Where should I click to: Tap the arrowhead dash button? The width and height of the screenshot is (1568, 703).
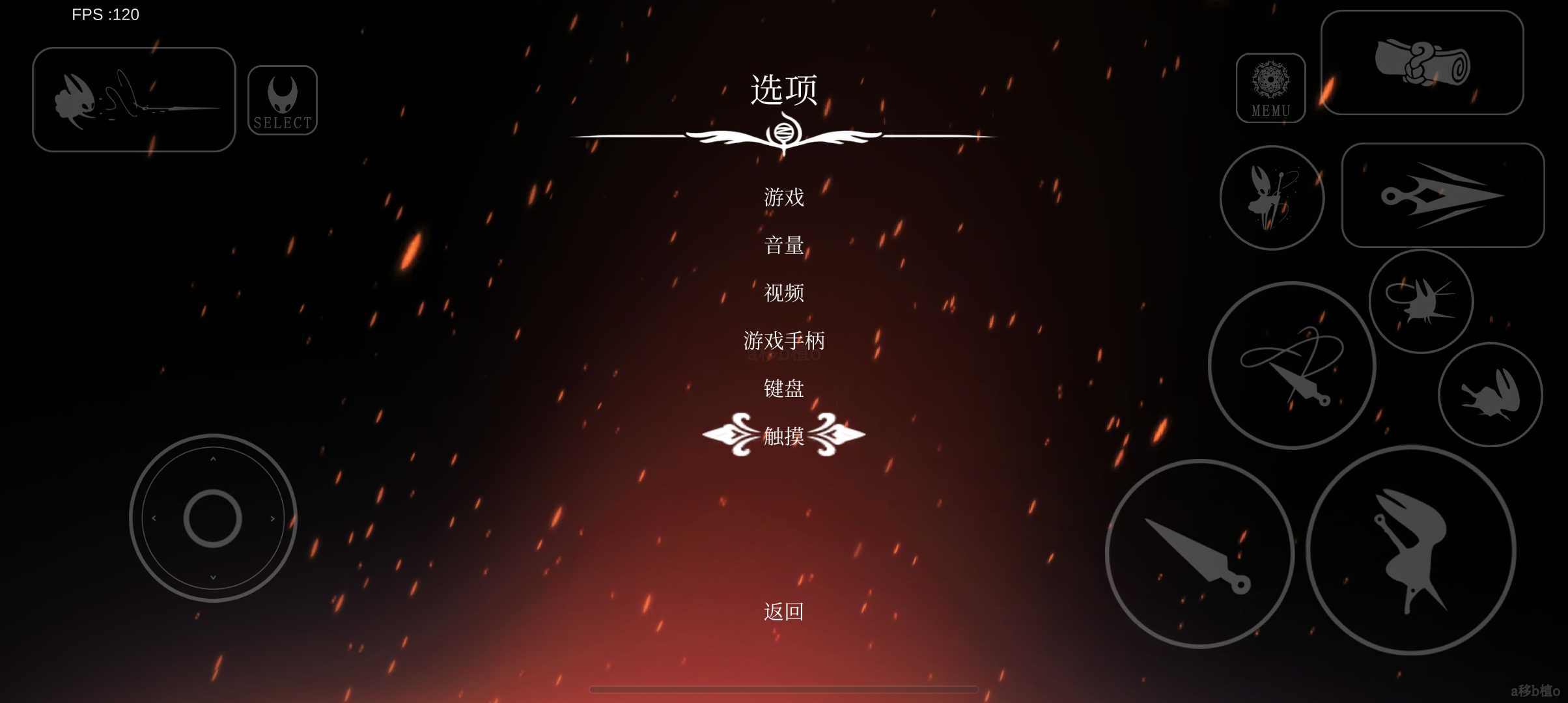[1442, 195]
